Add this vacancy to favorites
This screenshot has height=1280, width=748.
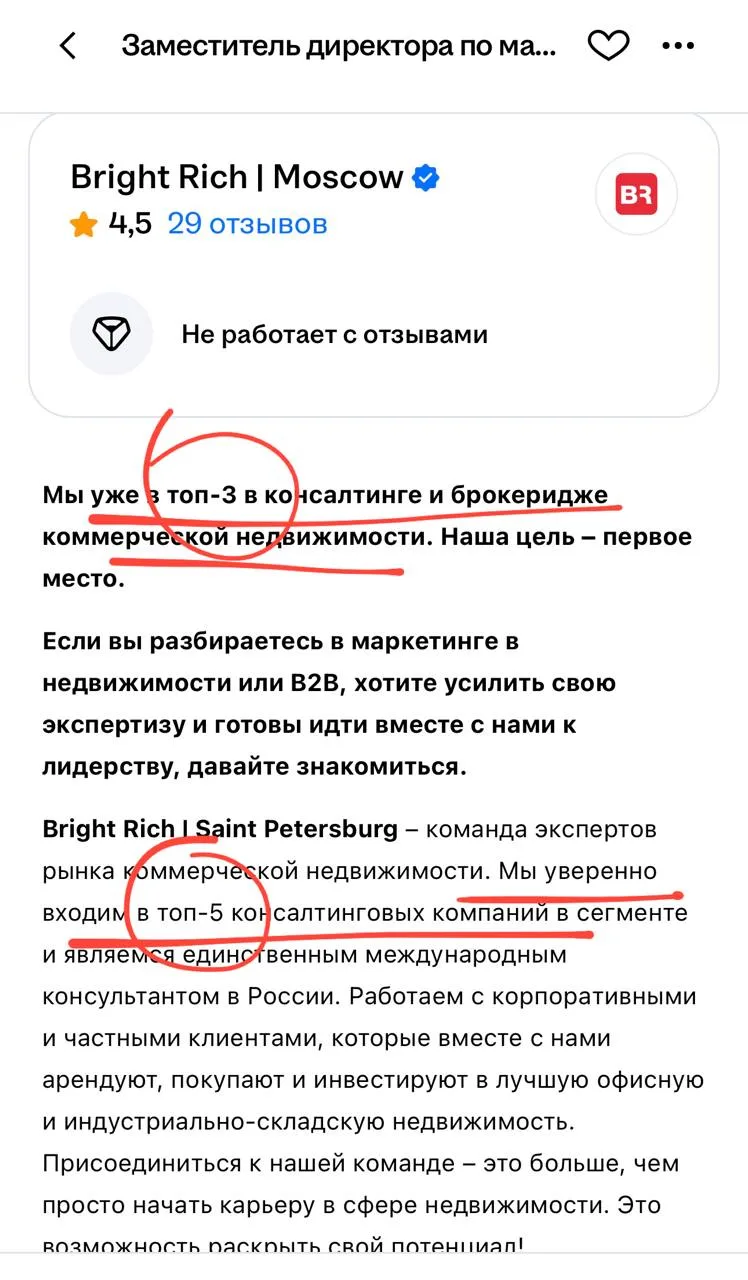coord(608,46)
